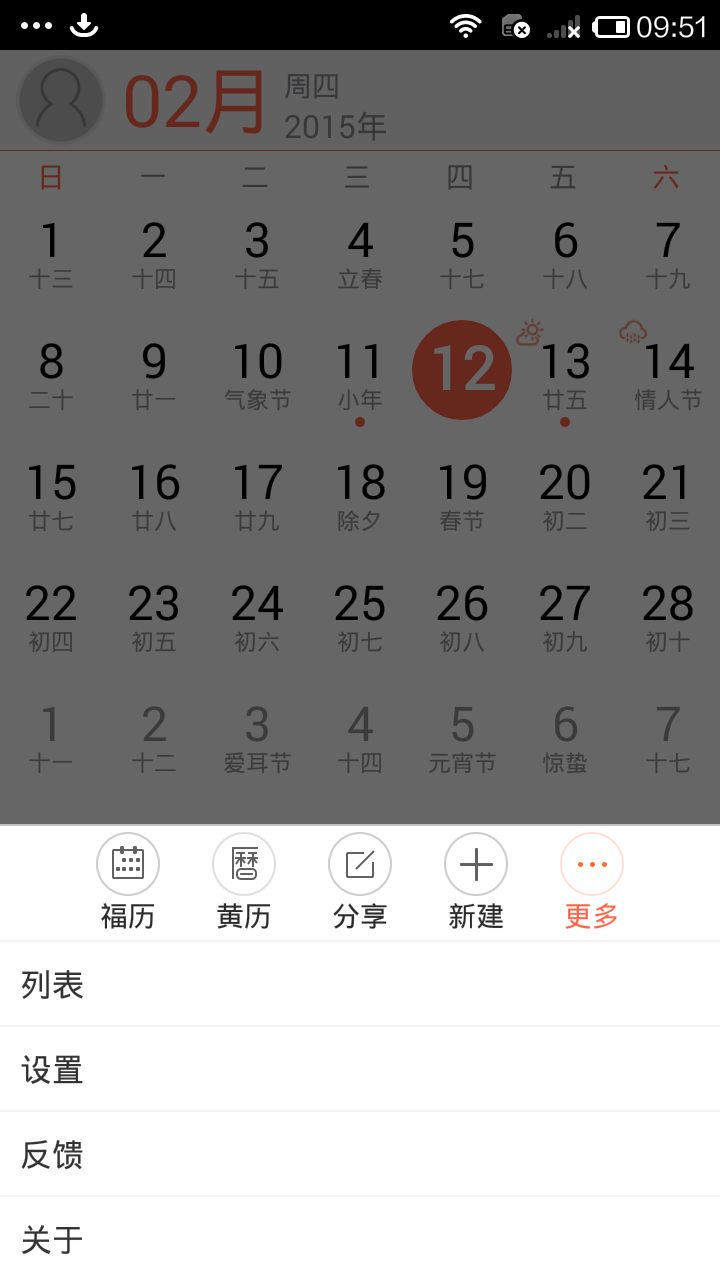Image resolution: width=720 pixels, height=1280 pixels.
Task: Select the highlighted date 12
Action: pyautogui.click(x=461, y=369)
